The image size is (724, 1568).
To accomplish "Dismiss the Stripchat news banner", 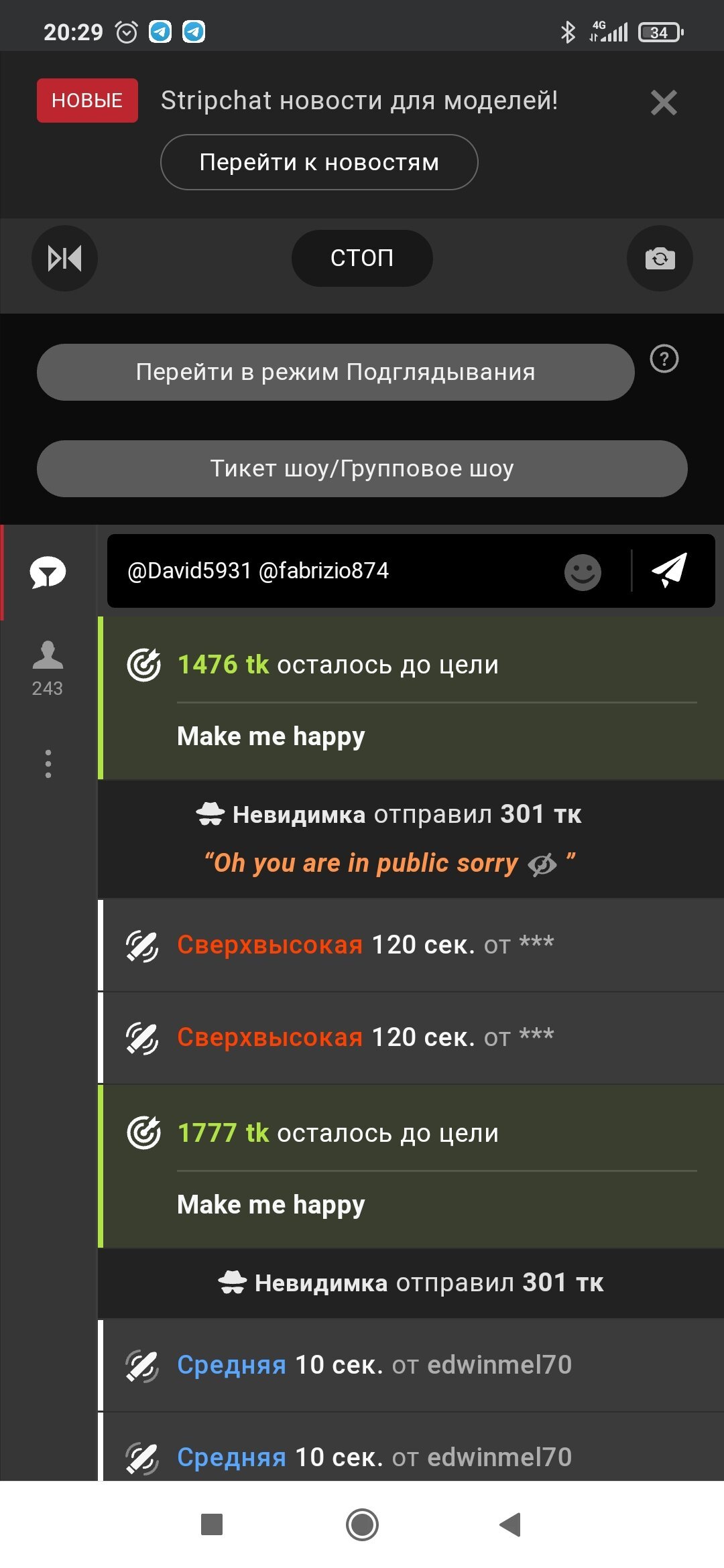I will click(663, 103).
